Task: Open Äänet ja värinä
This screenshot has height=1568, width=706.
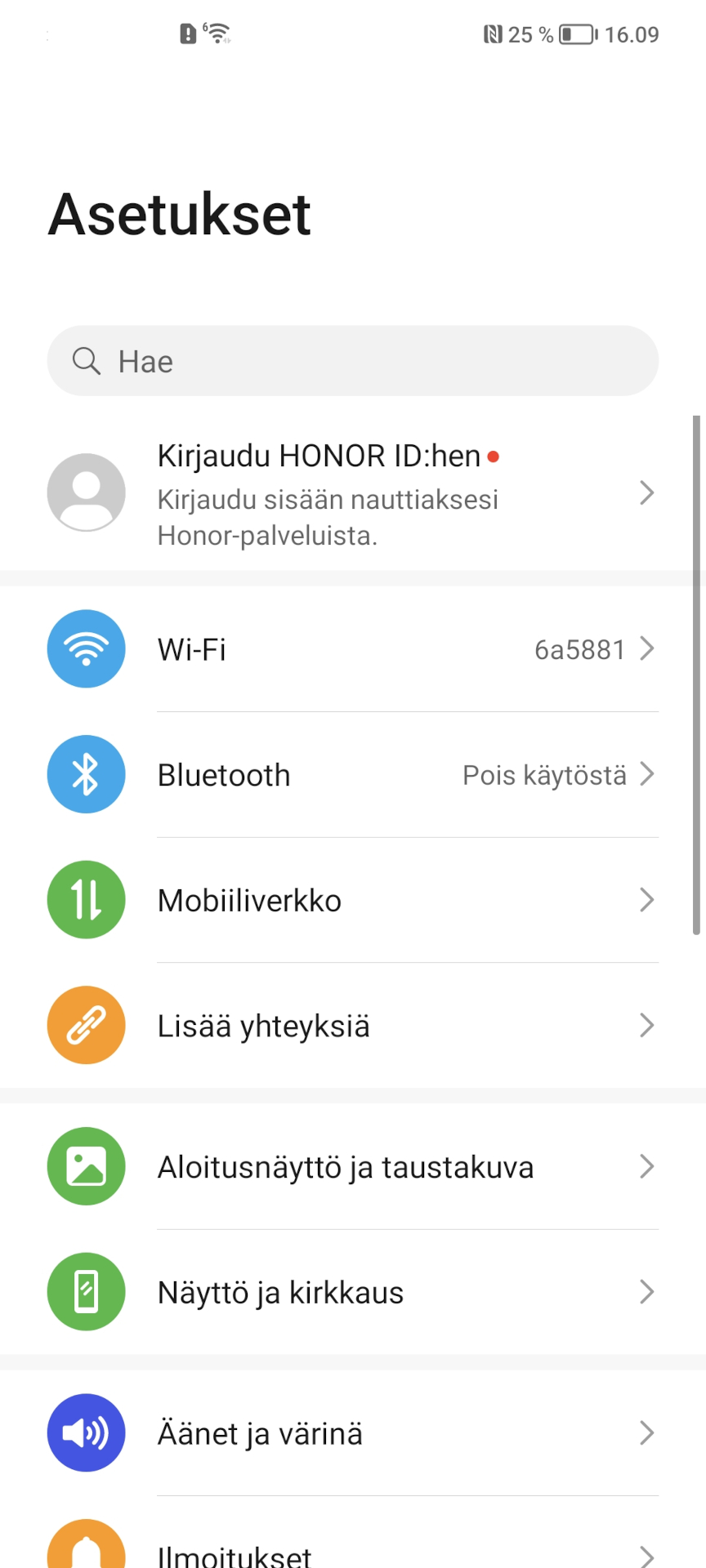Action: 353,1433
